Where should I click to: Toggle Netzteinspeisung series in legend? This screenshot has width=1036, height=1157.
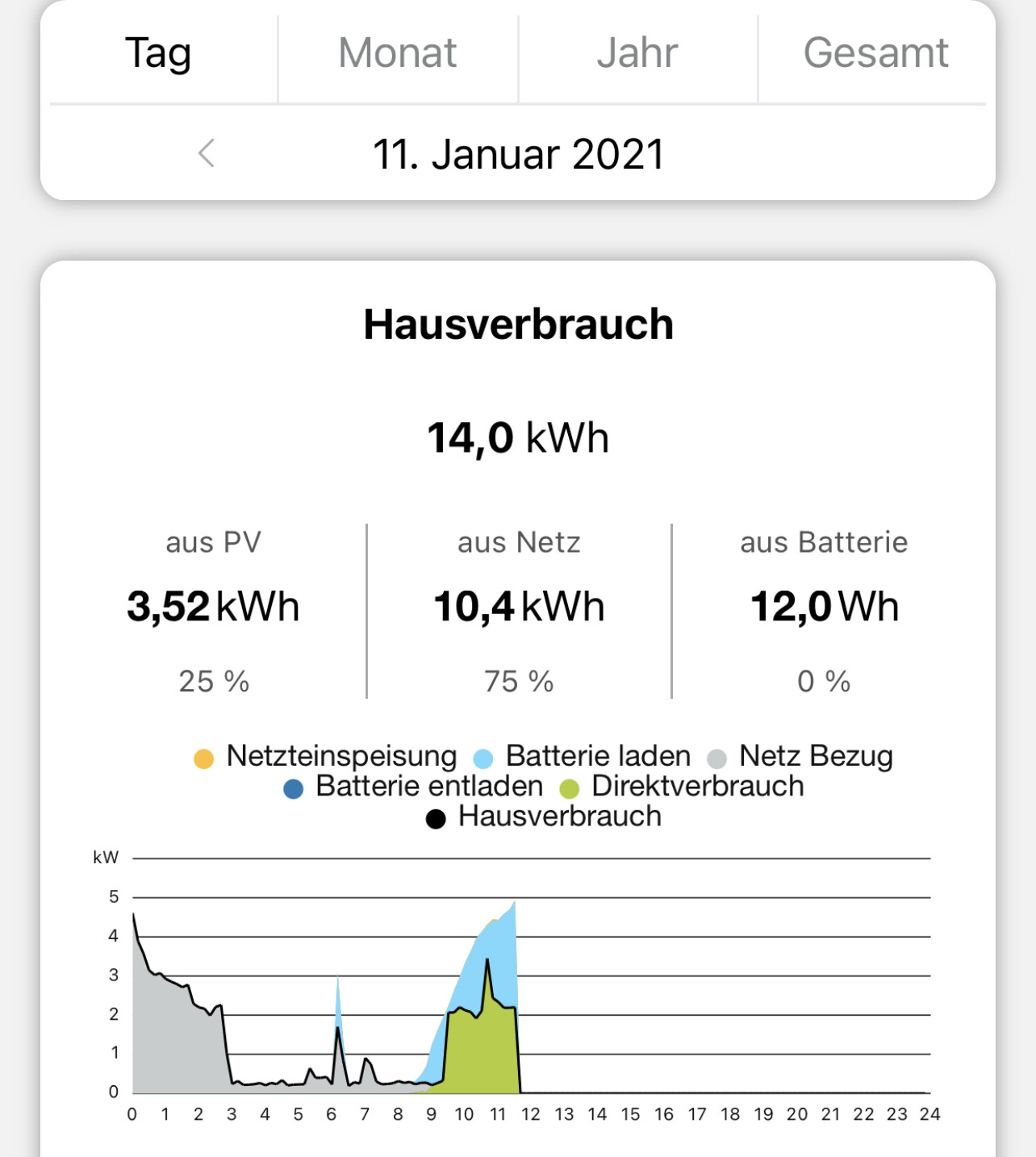[x=326, y=757]
